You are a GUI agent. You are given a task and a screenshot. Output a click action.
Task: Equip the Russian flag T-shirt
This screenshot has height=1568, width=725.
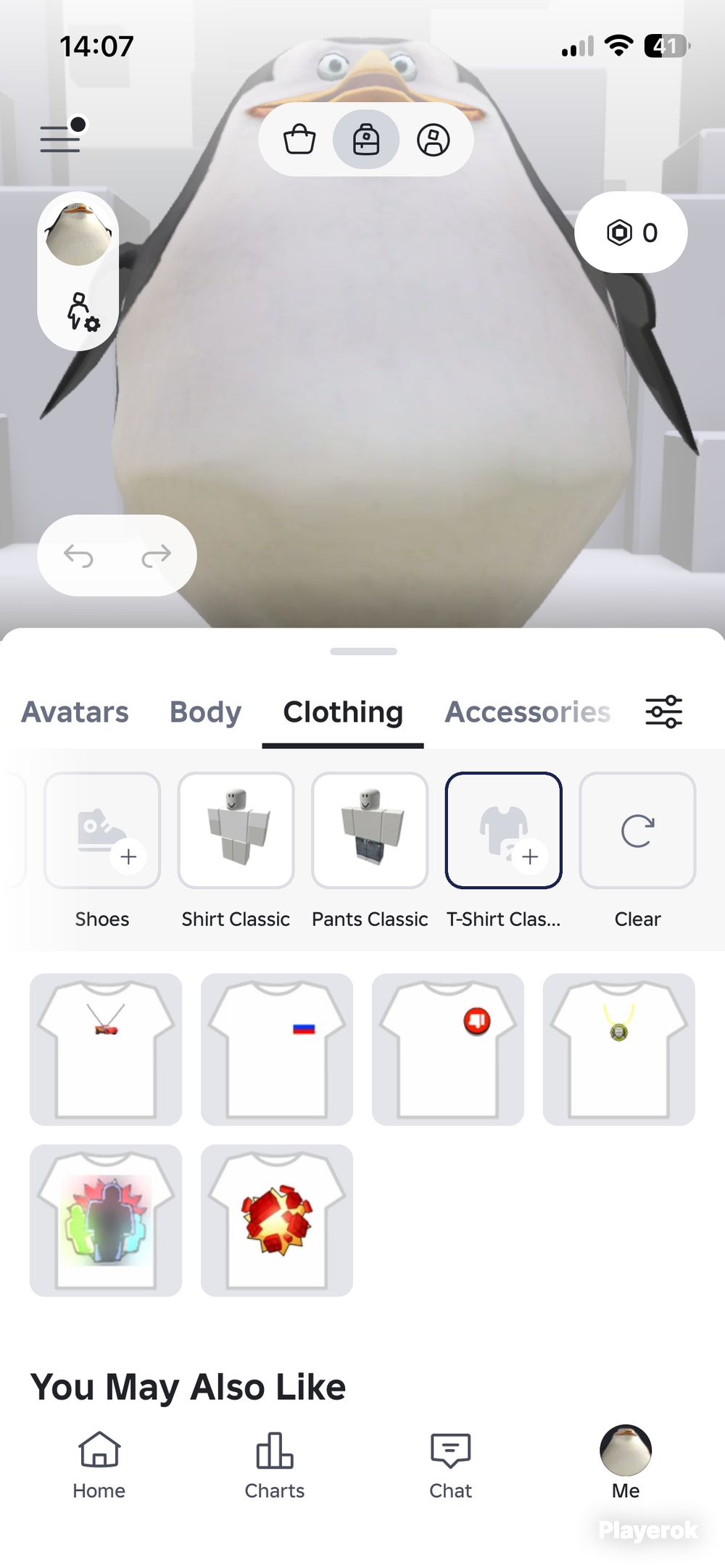tap(277, 1049)
